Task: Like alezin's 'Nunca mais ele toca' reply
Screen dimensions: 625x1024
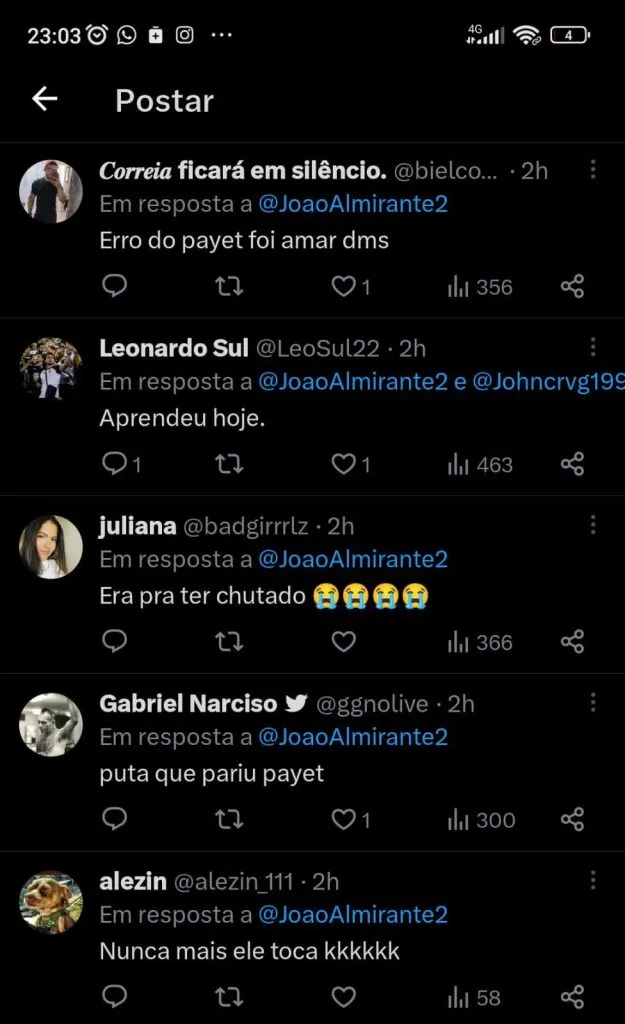Action: click(344, 997)
